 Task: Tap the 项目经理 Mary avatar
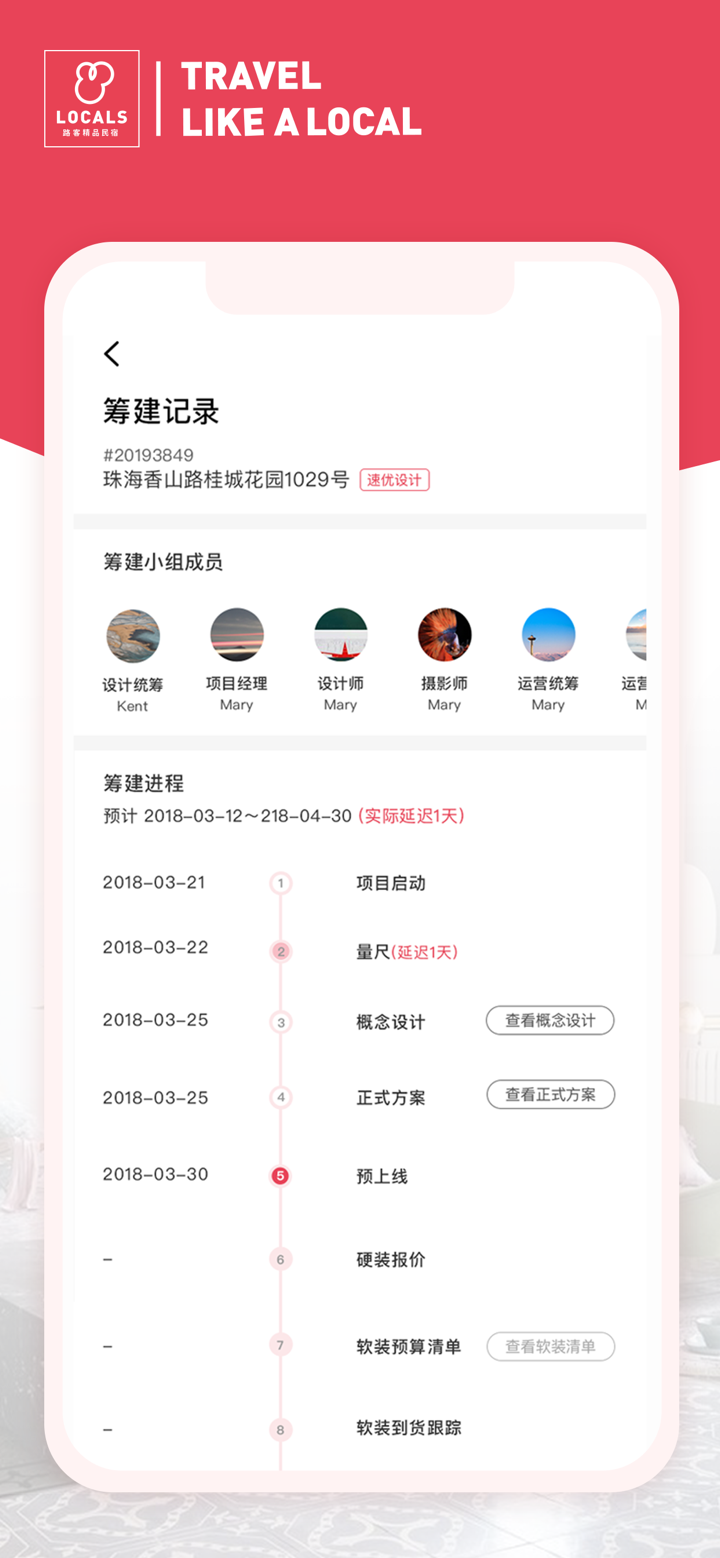(237, 634)
